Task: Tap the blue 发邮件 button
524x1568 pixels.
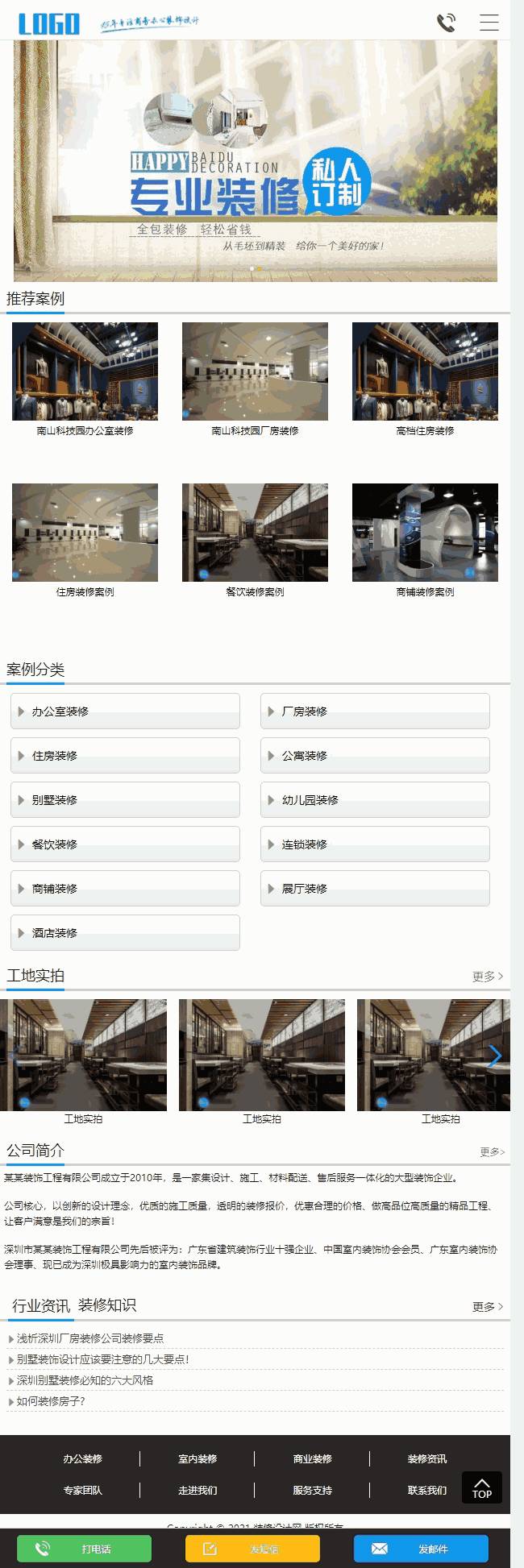Action: click(421, 1549)
